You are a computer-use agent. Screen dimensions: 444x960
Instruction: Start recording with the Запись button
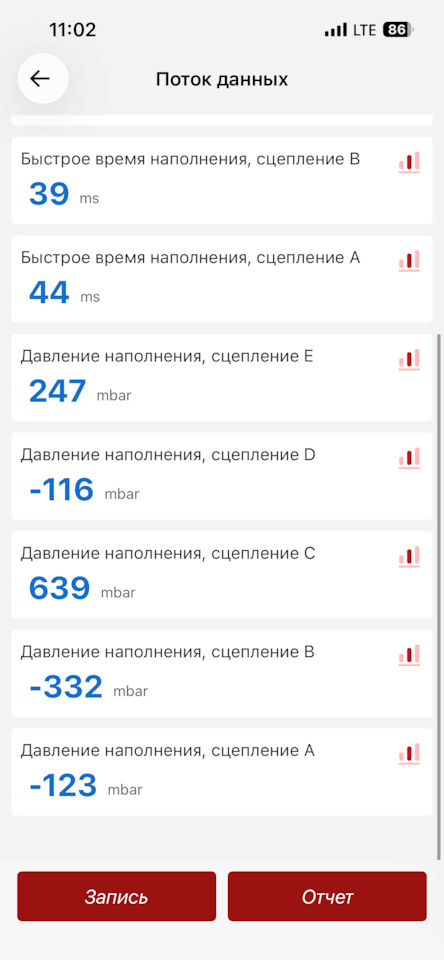(116, 896)
